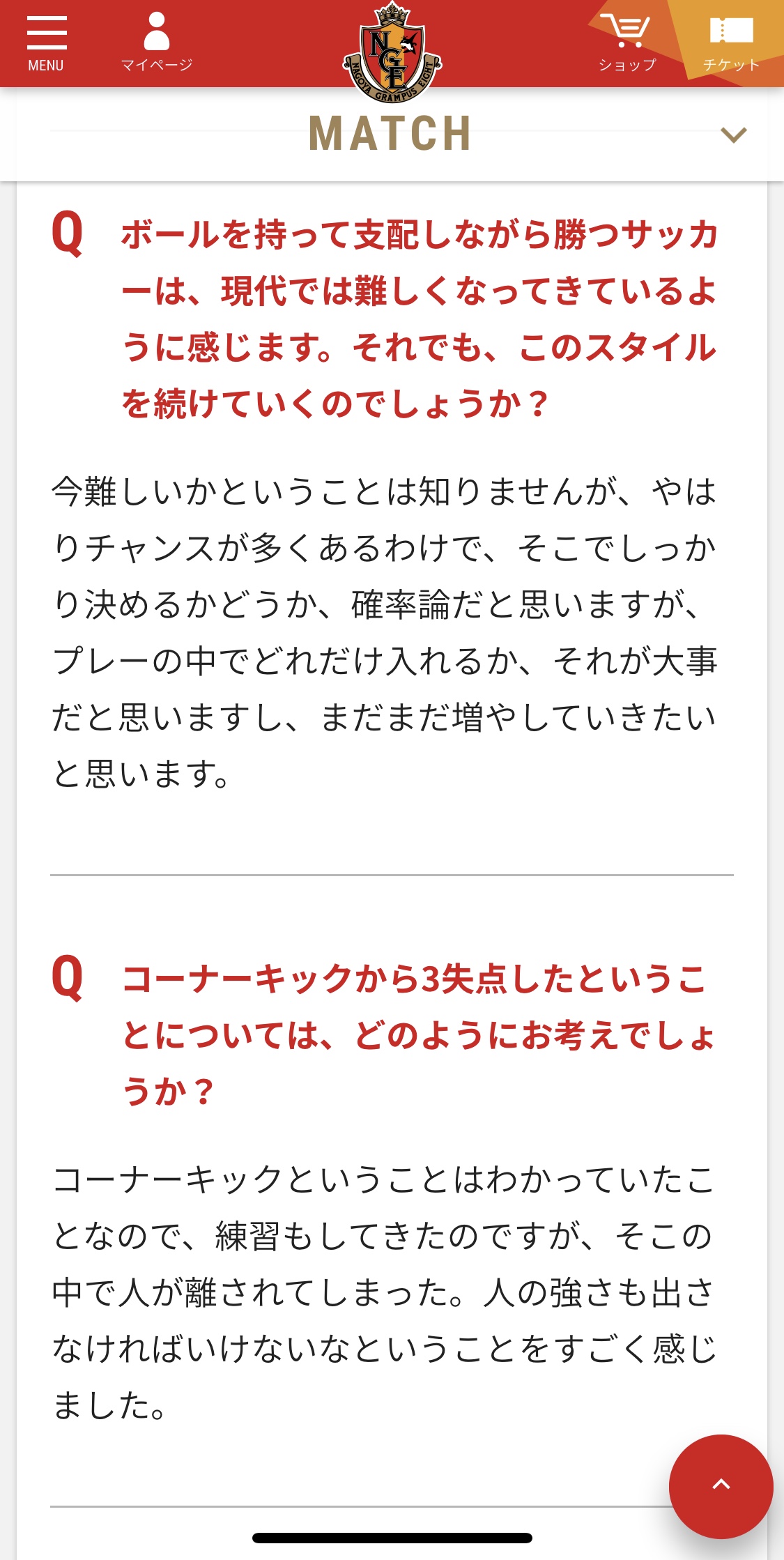
Task: Jump back to top with the red arrow button
Action: pos(721,1485)
